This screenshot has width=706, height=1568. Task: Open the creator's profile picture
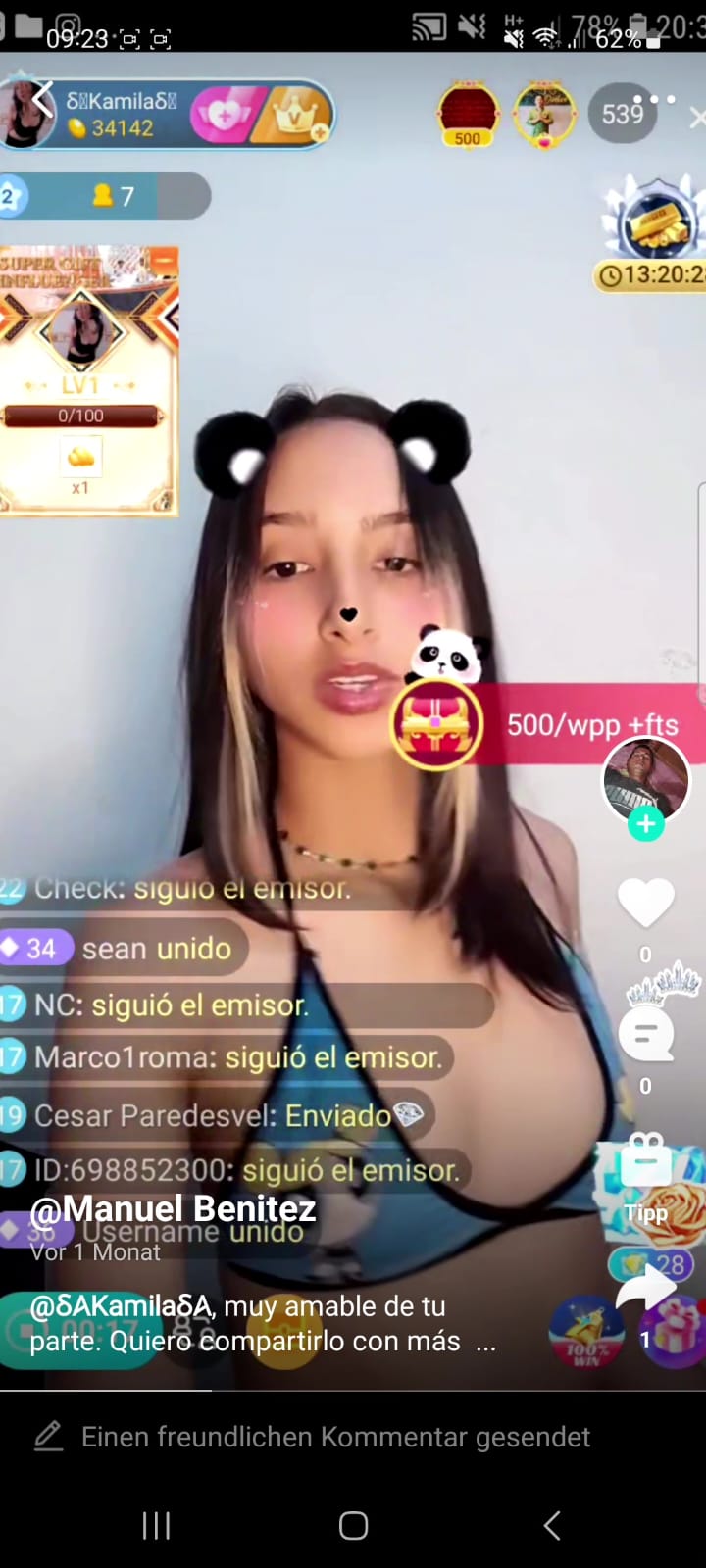point(645,780)
